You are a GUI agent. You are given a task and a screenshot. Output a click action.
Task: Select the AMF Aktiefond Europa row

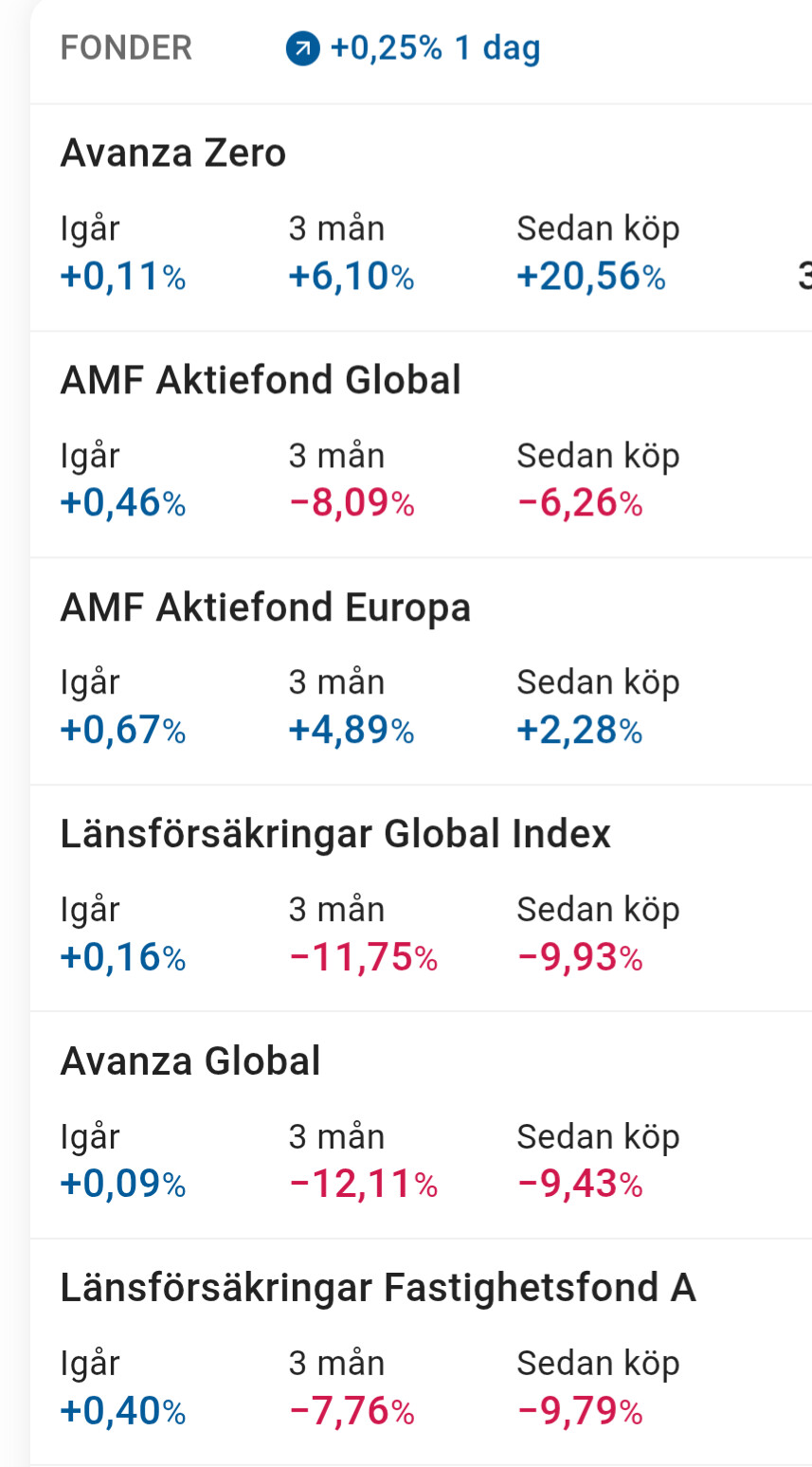tap(265, 607)
